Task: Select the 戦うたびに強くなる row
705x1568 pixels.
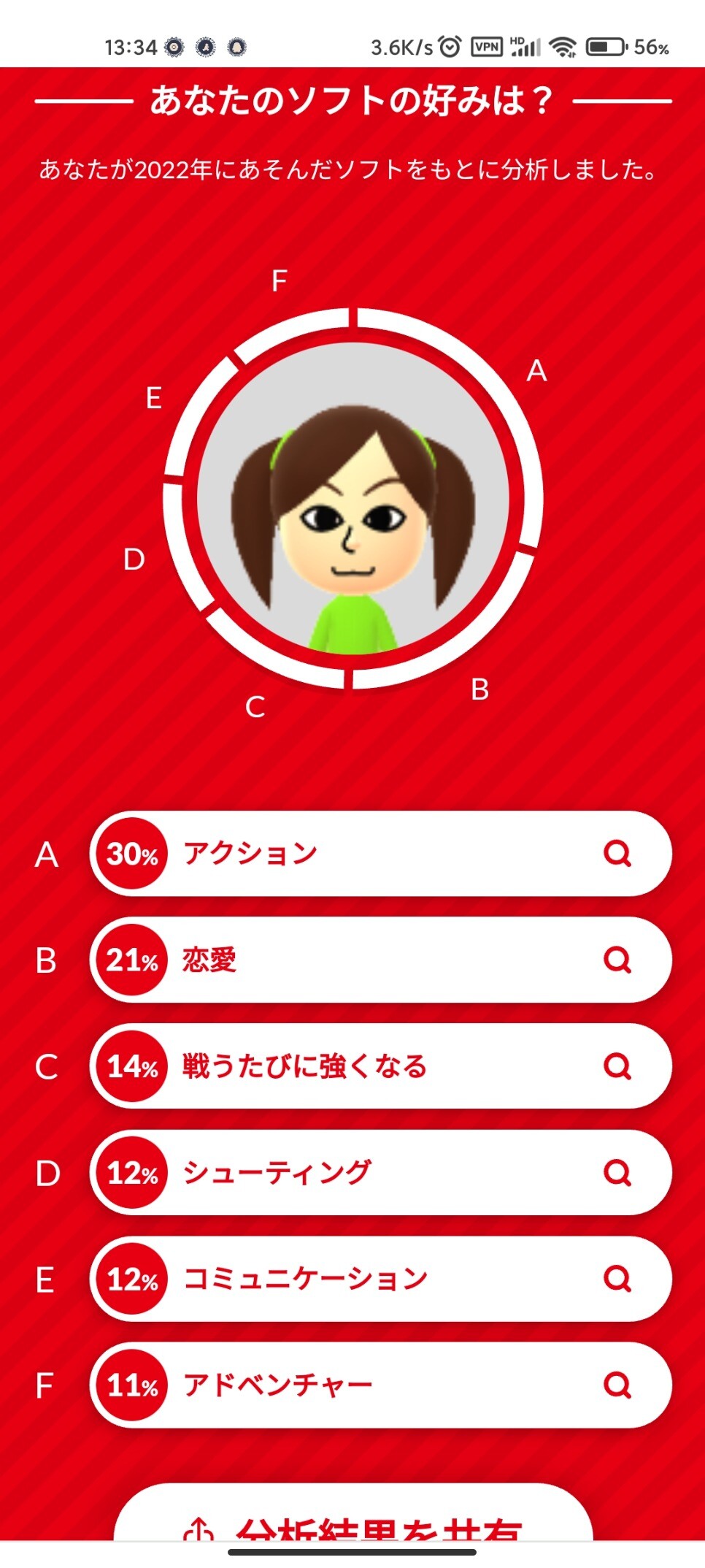Action: click(380, 1066)
